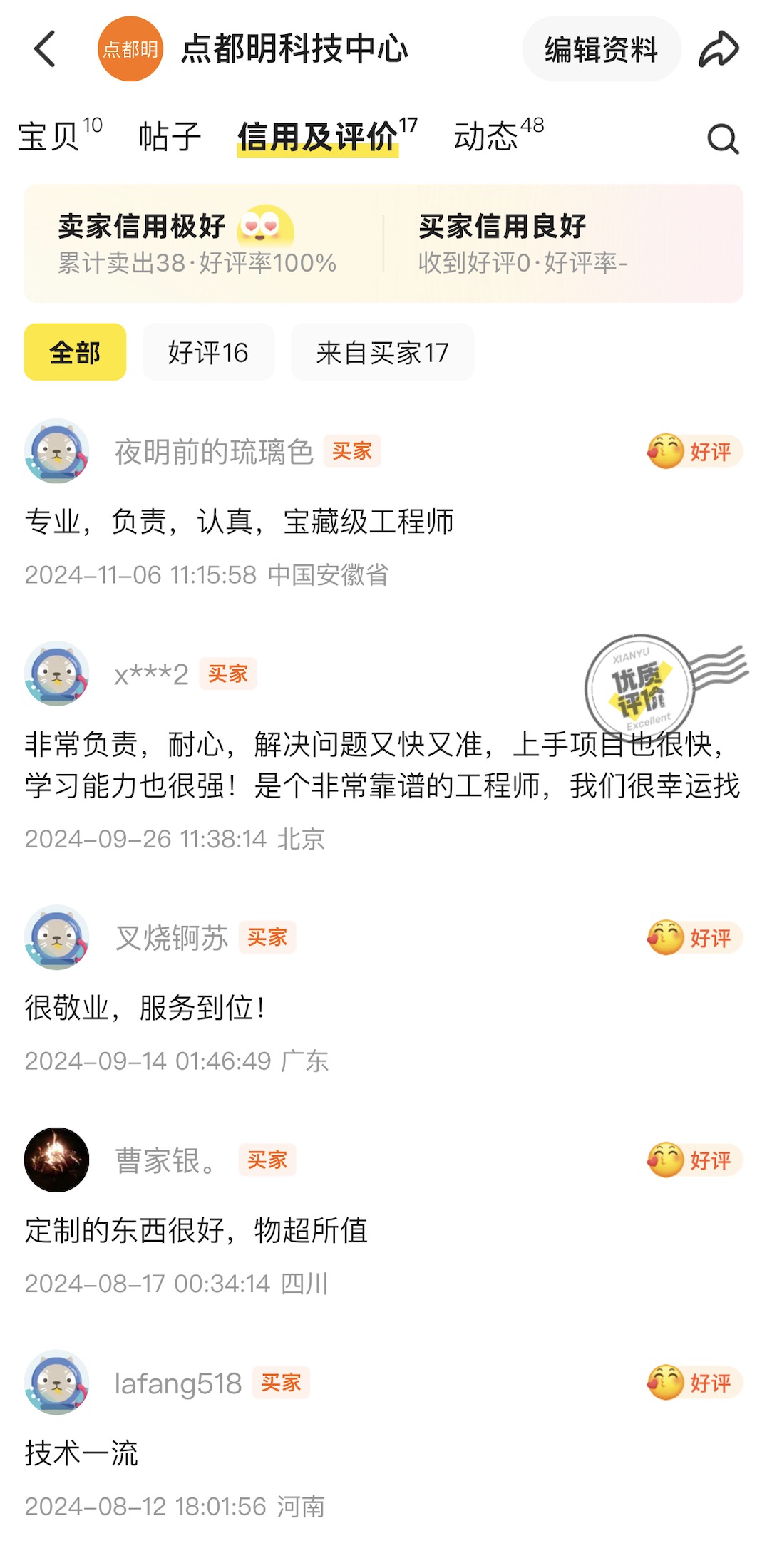Viewport: 767px width, 1568px height.
Task: Share this profile page
Action: click(x=719, y=49)
